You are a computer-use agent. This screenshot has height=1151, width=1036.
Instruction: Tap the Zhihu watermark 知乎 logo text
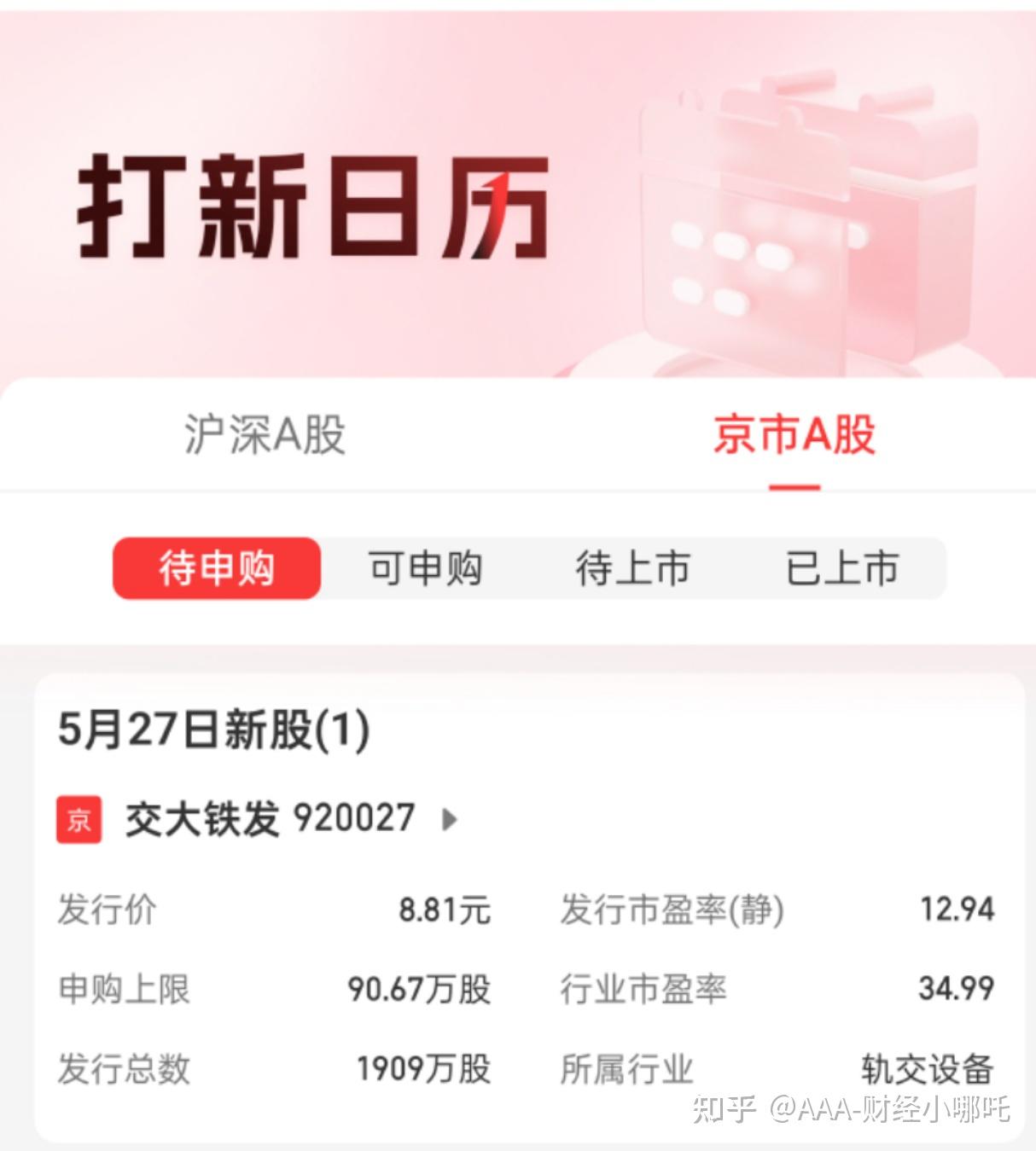pyautogui.click(x=725, y=1108)
